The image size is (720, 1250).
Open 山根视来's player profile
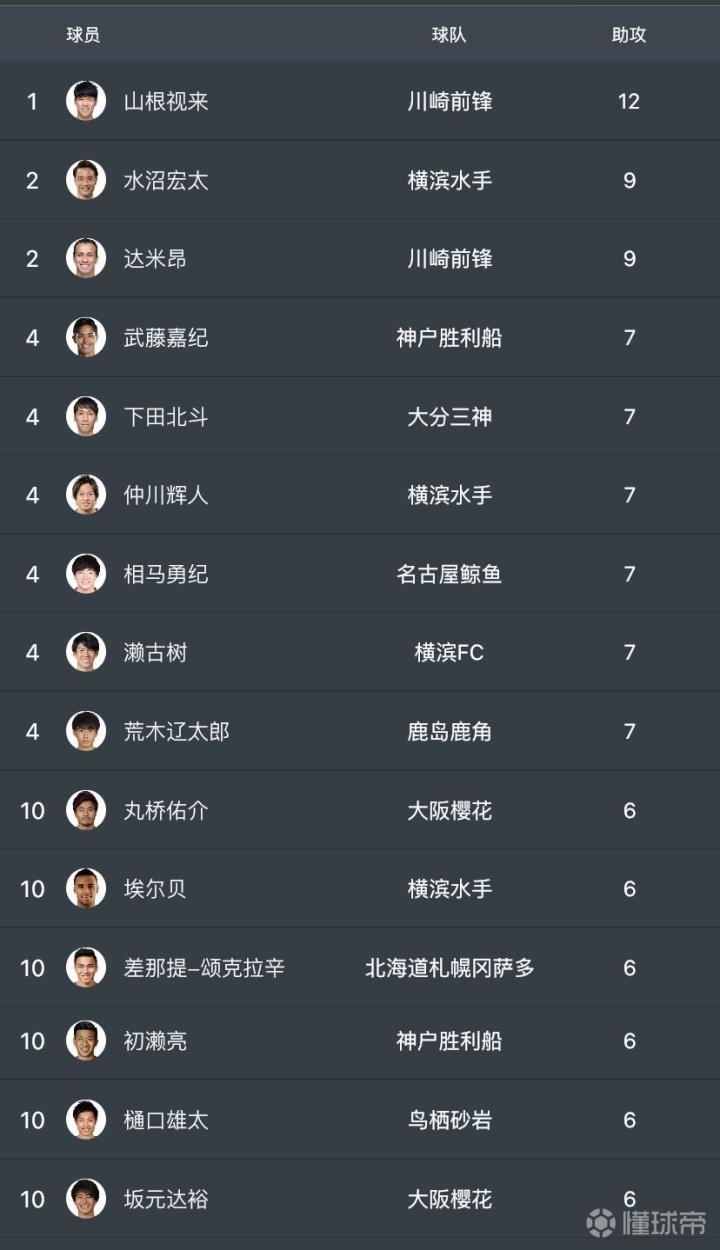click(x=166, y=101)
